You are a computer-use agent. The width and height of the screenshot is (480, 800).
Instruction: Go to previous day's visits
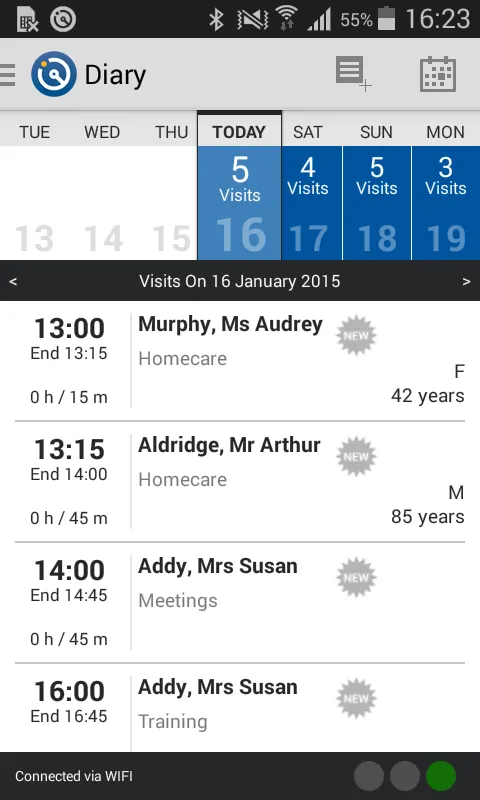(13, 282)
